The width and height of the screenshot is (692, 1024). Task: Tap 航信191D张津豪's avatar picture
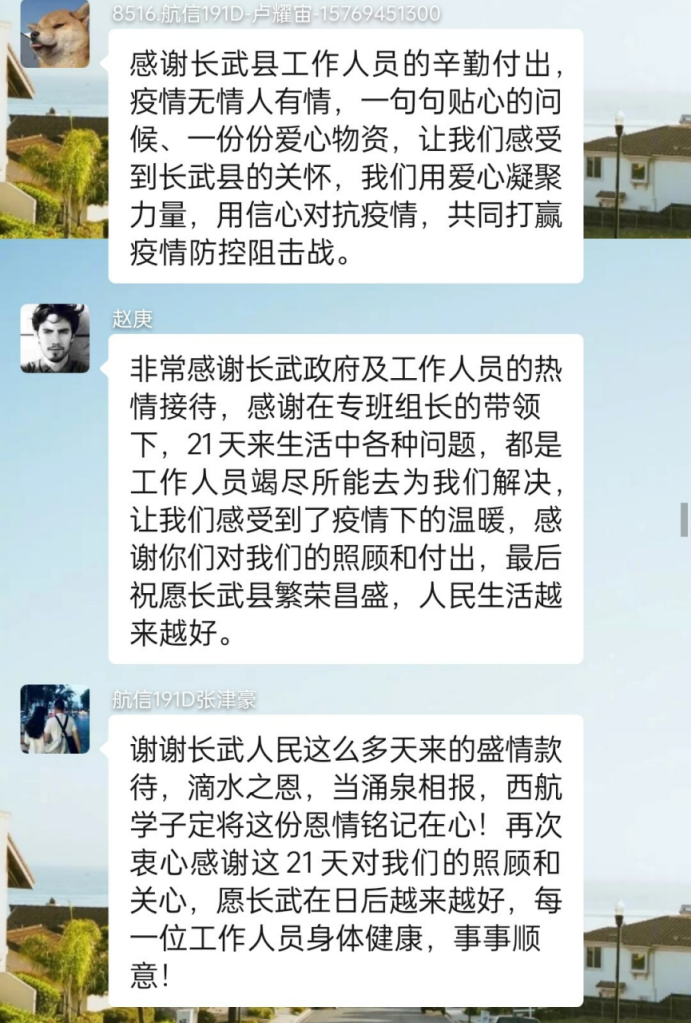click(x=55, y=718)
